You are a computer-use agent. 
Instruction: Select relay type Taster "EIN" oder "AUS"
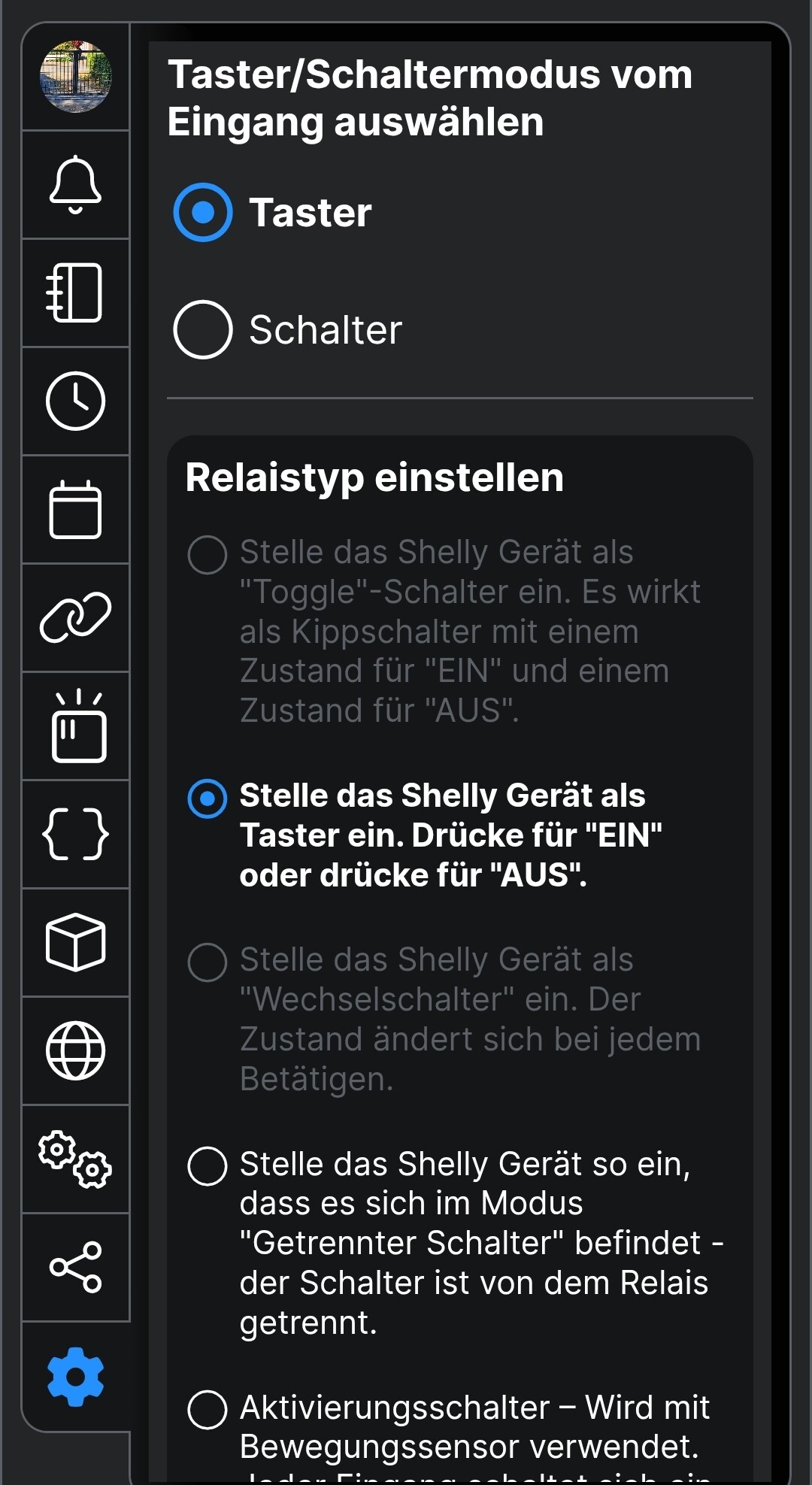[208, 799]
